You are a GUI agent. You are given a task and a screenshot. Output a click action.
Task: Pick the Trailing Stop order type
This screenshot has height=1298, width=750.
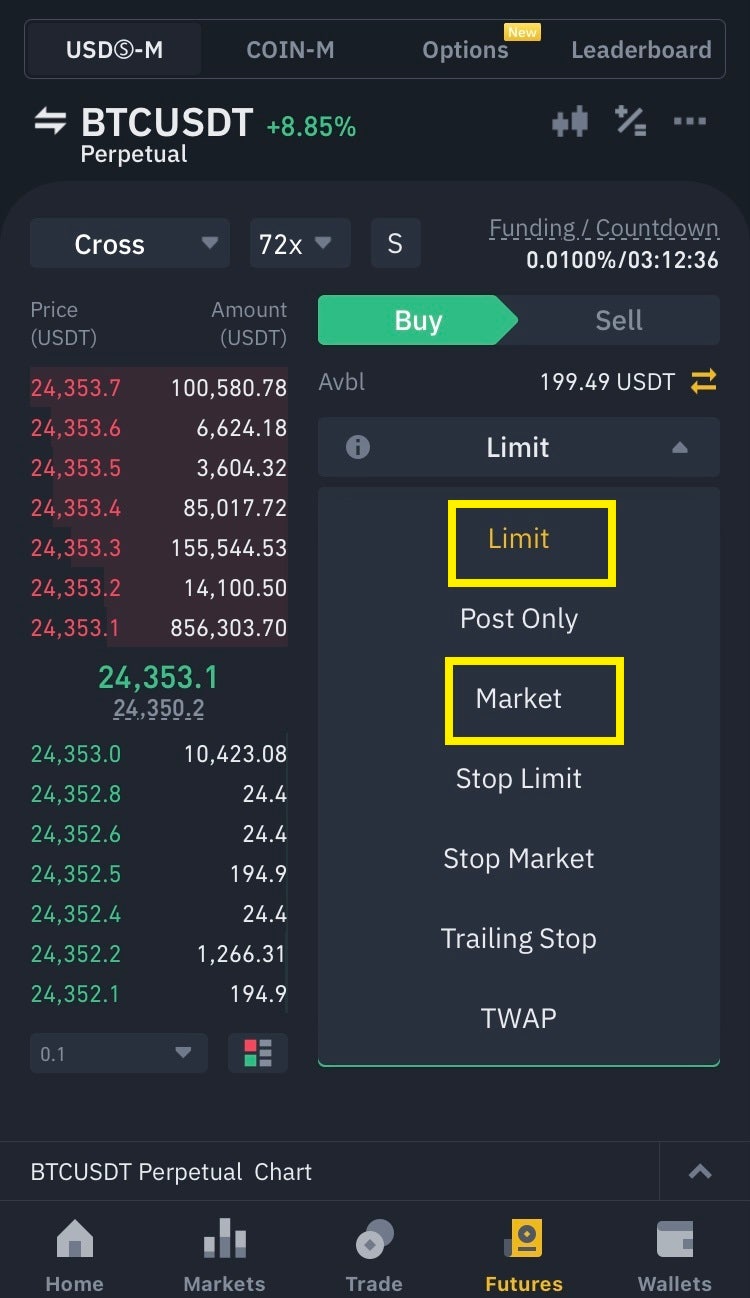(x=519, y=938)
